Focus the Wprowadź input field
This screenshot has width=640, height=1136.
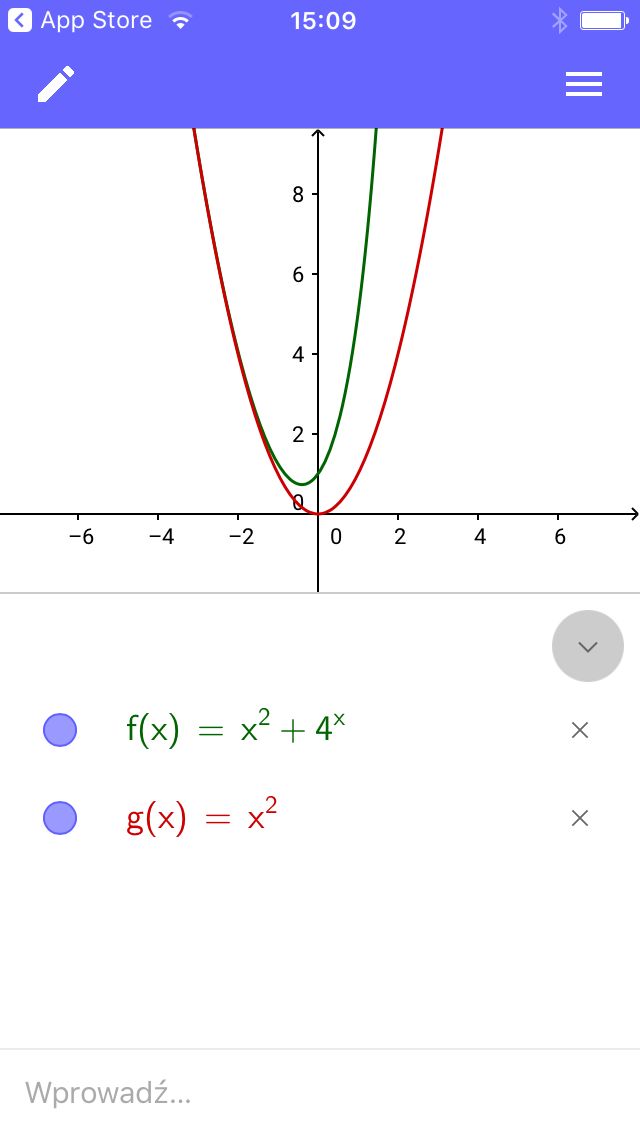tap(320, 1093)
